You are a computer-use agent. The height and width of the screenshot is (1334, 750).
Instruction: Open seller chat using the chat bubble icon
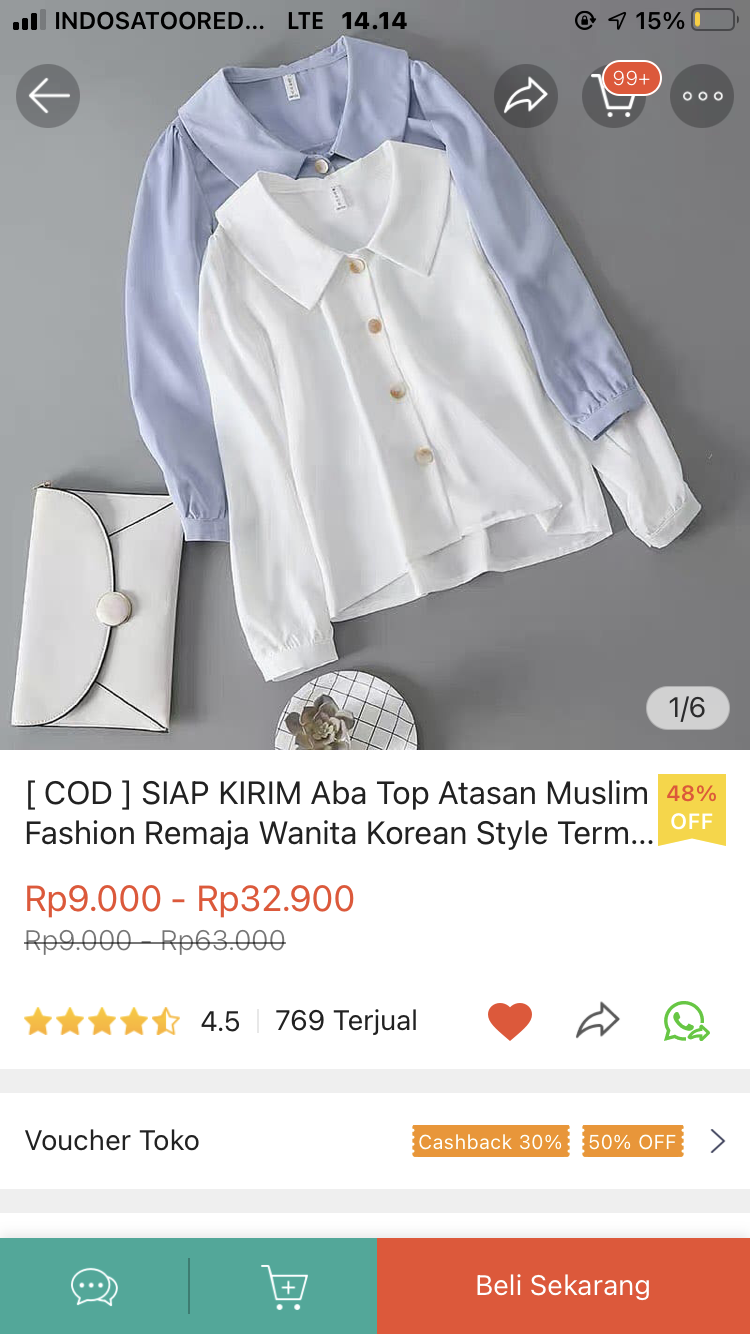pos(94,1285)
